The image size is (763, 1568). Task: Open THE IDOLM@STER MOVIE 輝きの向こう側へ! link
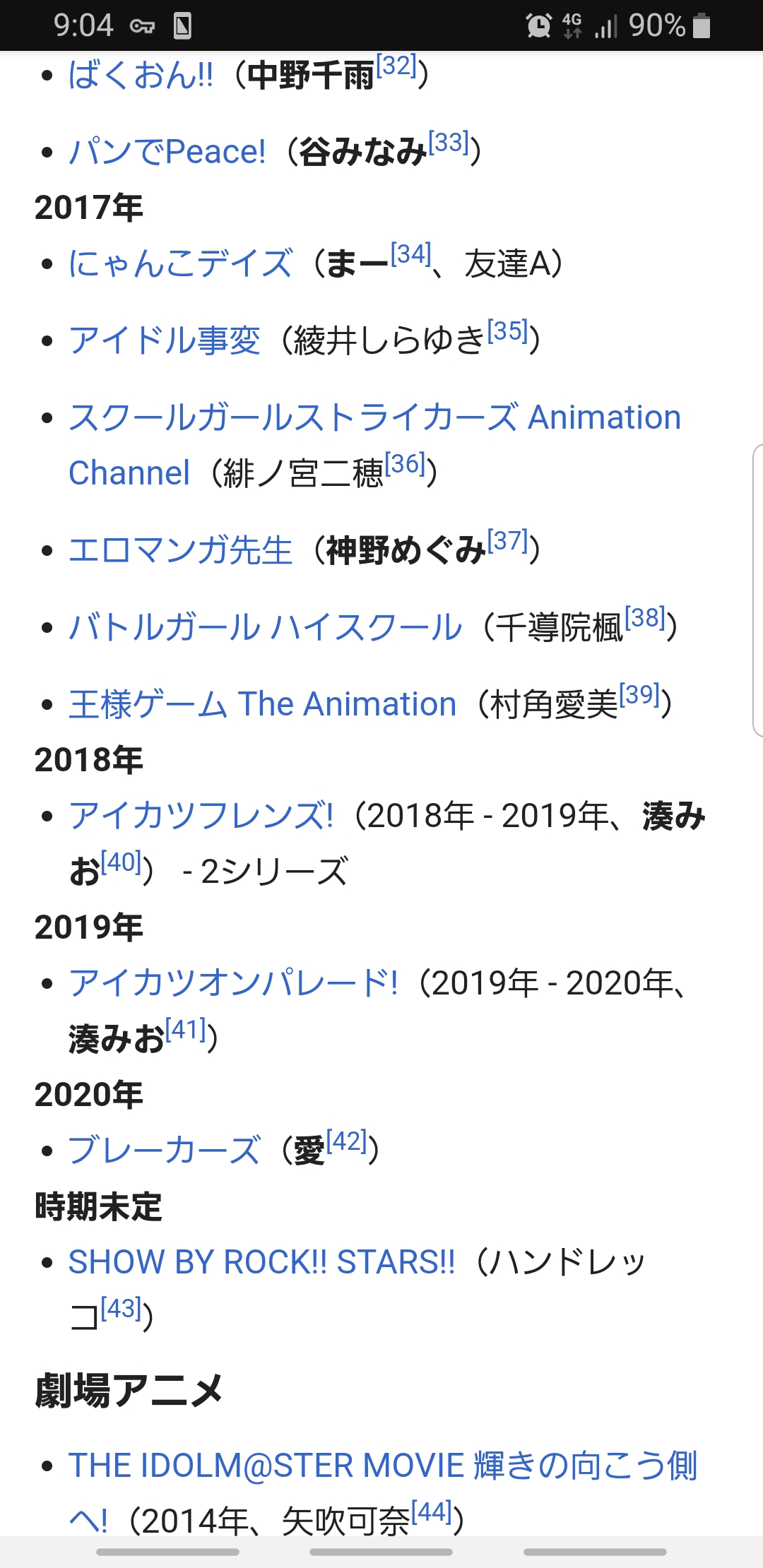(x=382, y=1466)
